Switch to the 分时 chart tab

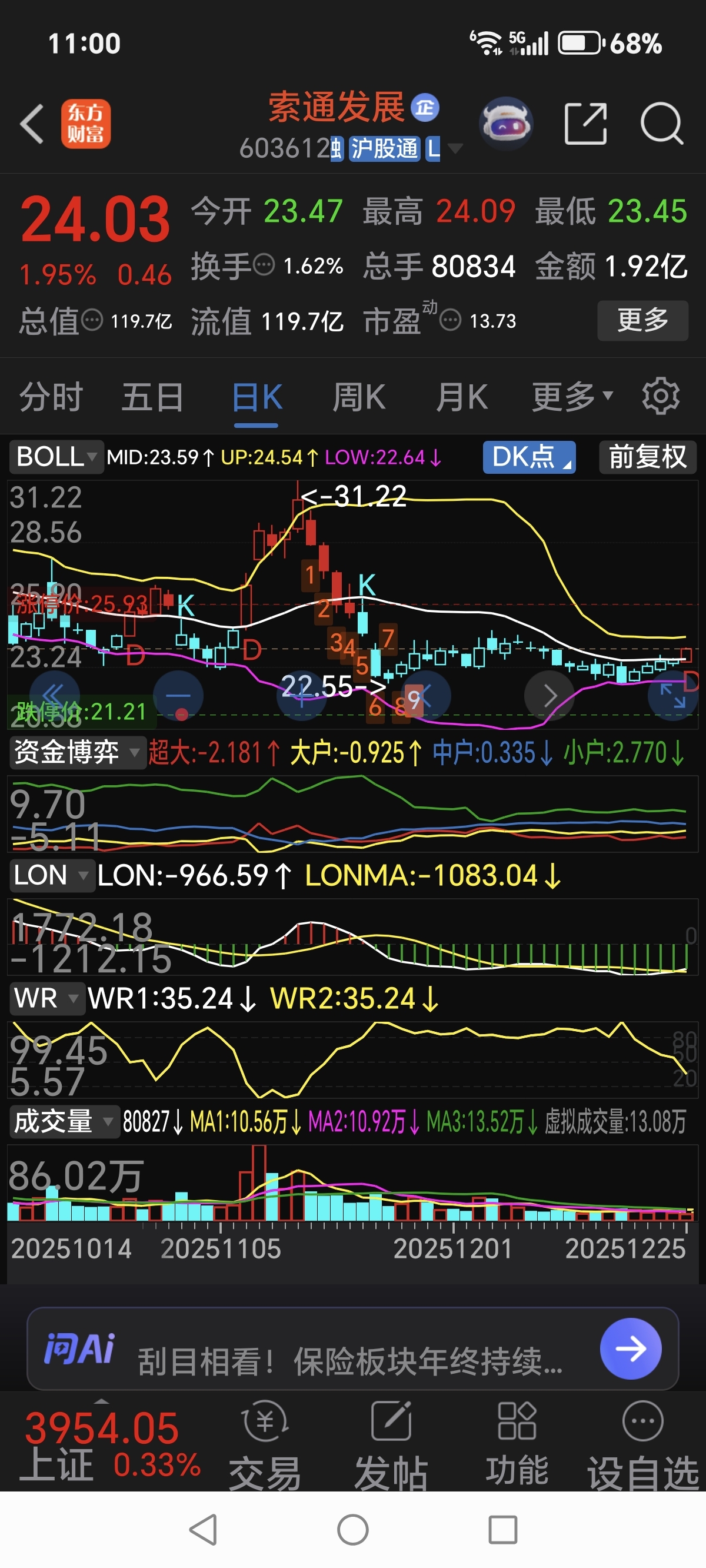pos(51,397)
